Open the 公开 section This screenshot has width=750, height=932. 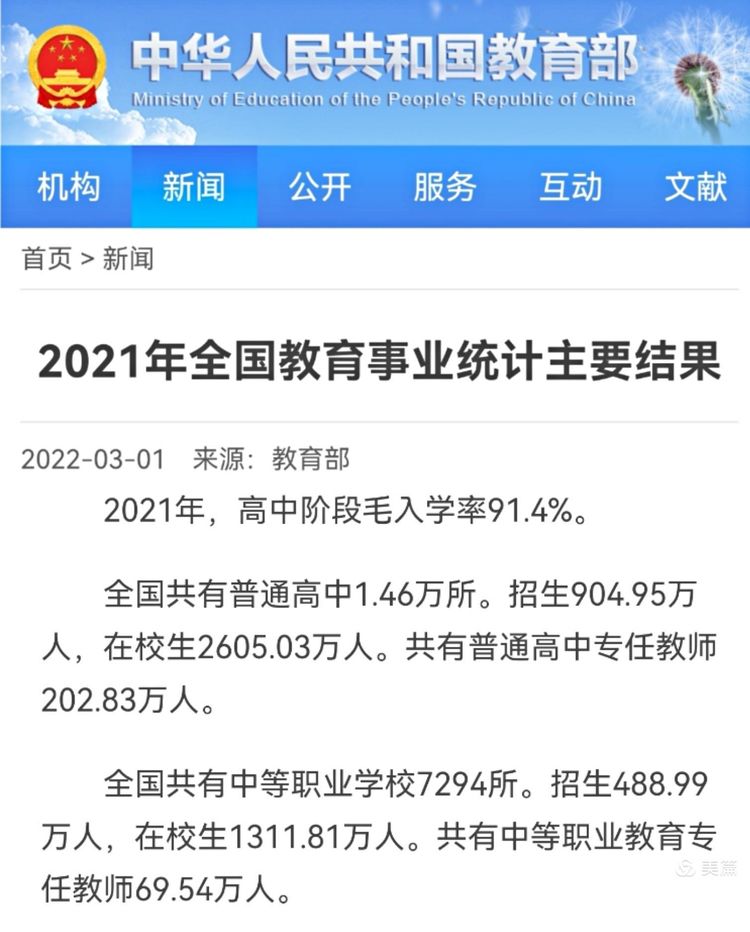click(320, 187)
